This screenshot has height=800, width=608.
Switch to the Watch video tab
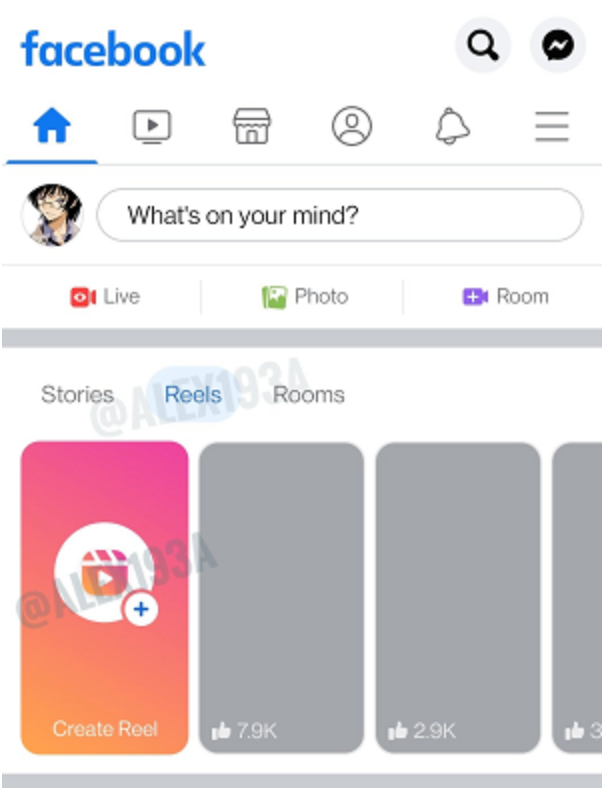(152, 127)
